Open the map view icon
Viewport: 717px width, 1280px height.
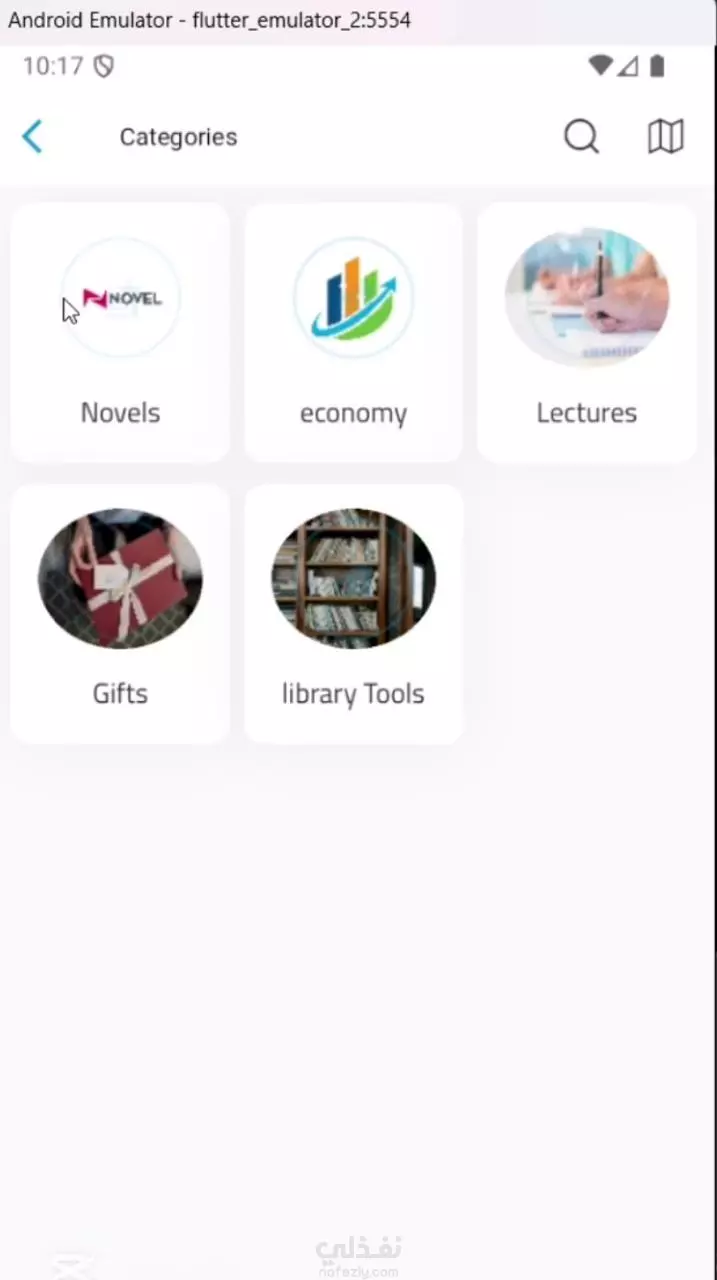click(665, 137)
